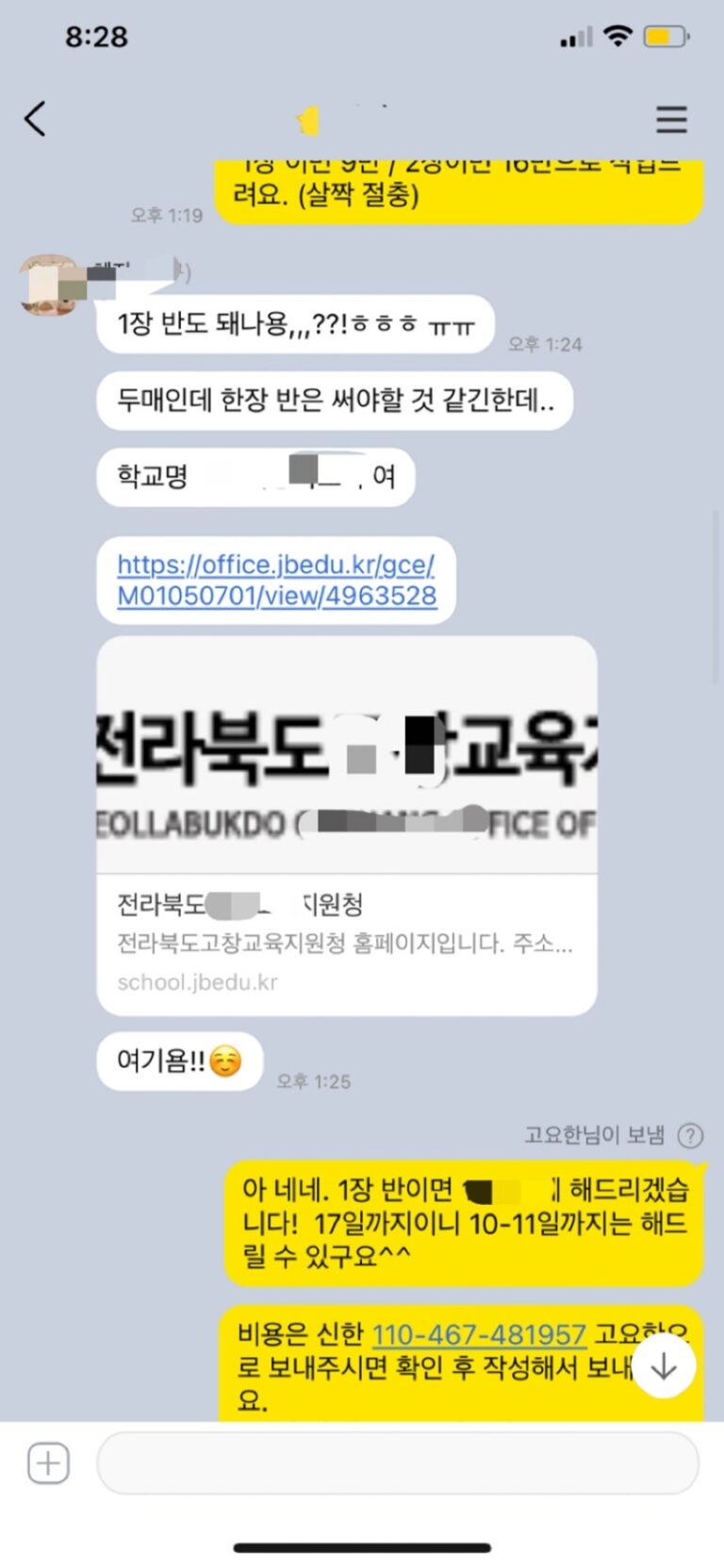Open the office.jbedu.kr link in the message
724x1568 pixels.
point(275,580)
